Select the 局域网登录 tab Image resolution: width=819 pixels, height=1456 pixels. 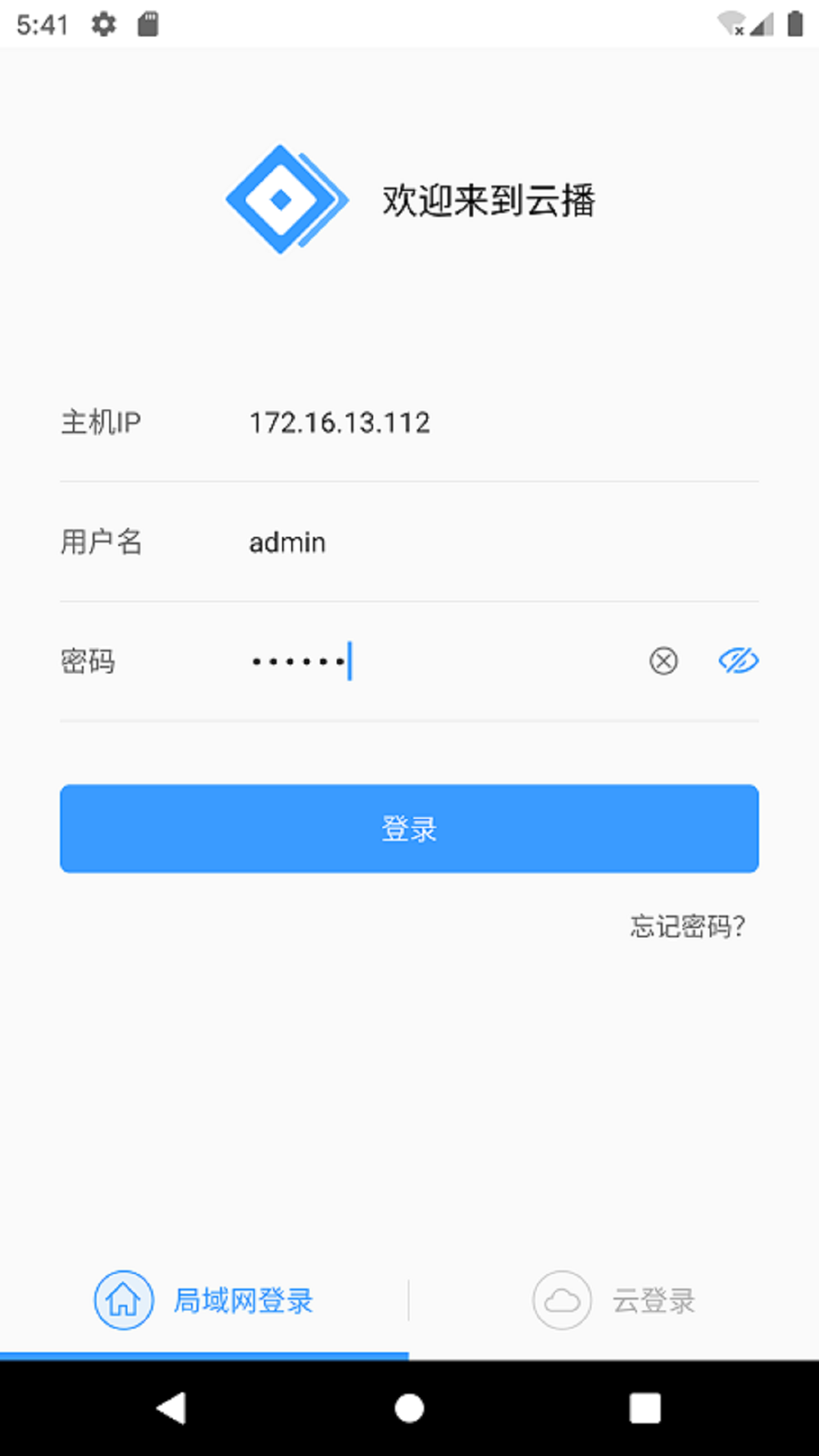coord(205,1300)
